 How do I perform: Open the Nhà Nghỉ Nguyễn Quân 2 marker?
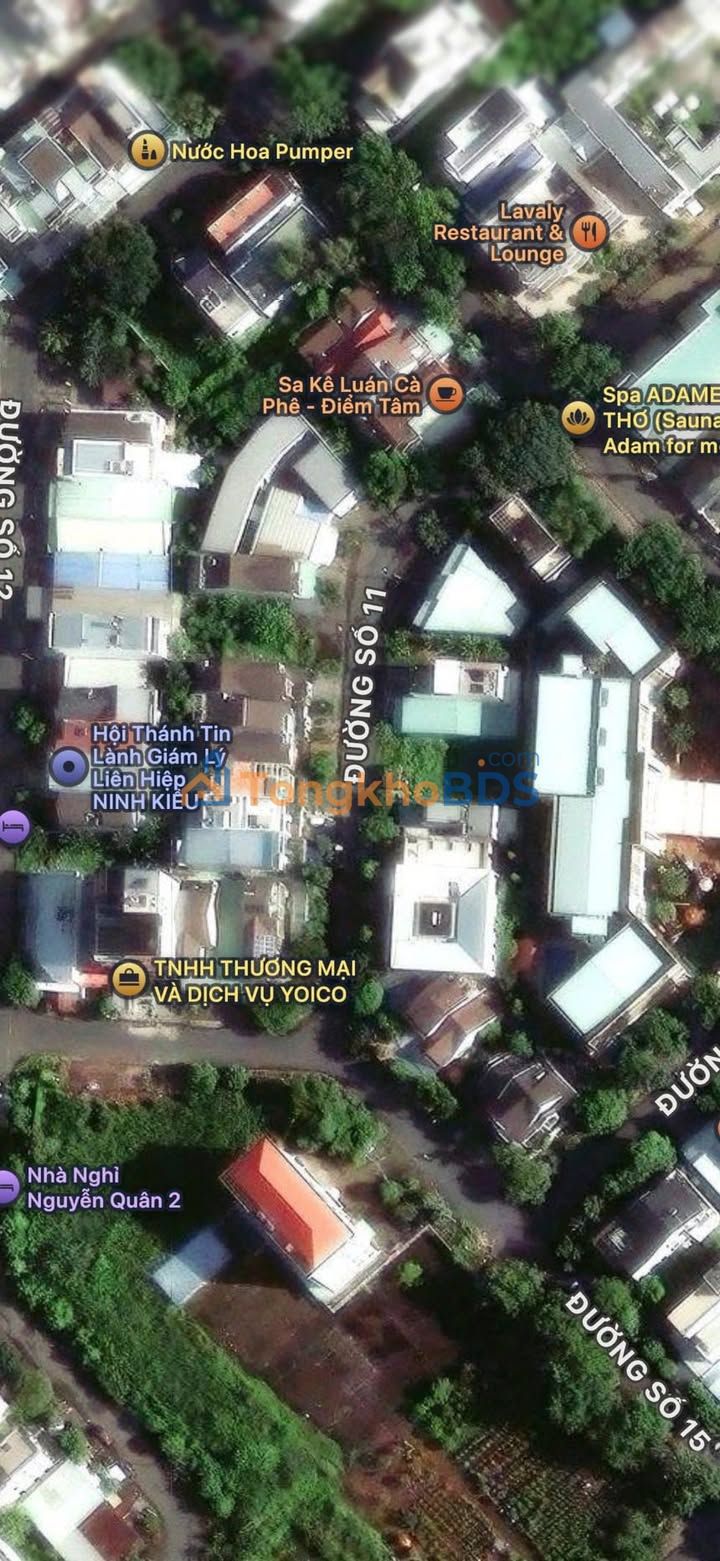(x=8, y=1187)
